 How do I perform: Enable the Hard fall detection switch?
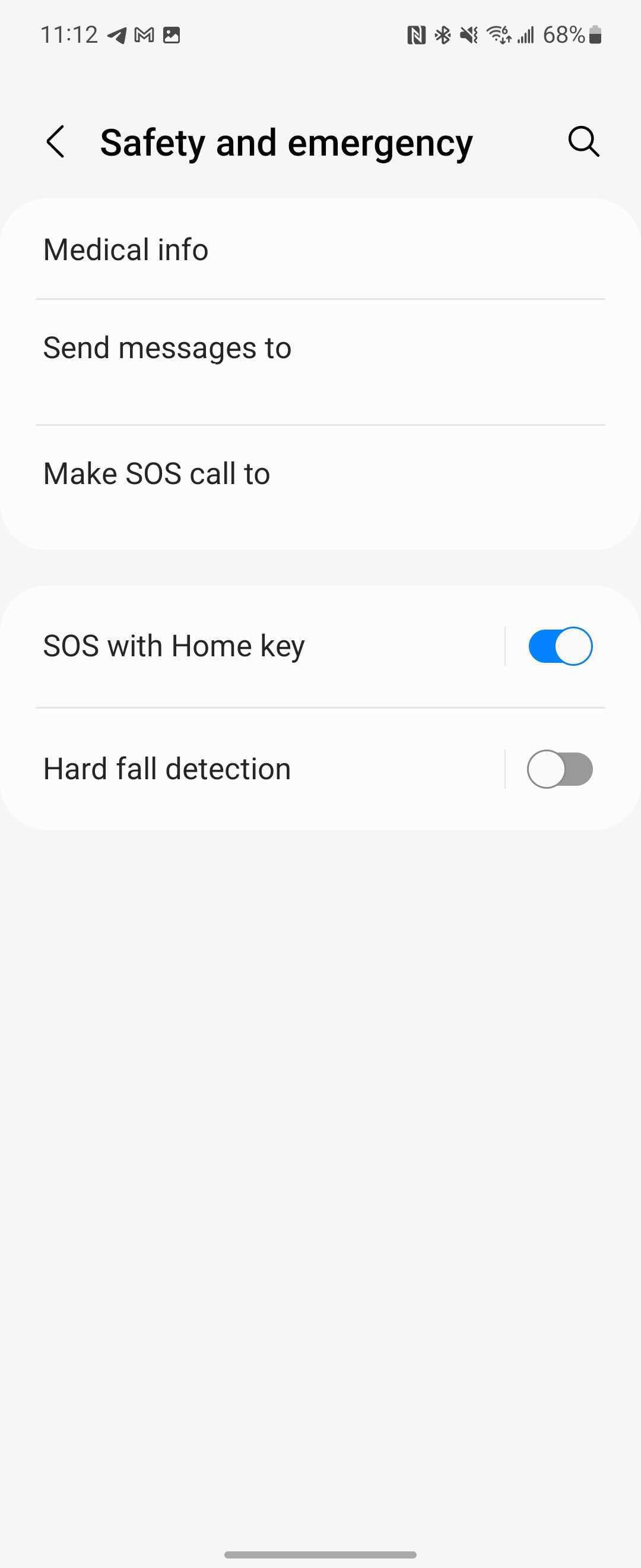(x=560, y=769)
